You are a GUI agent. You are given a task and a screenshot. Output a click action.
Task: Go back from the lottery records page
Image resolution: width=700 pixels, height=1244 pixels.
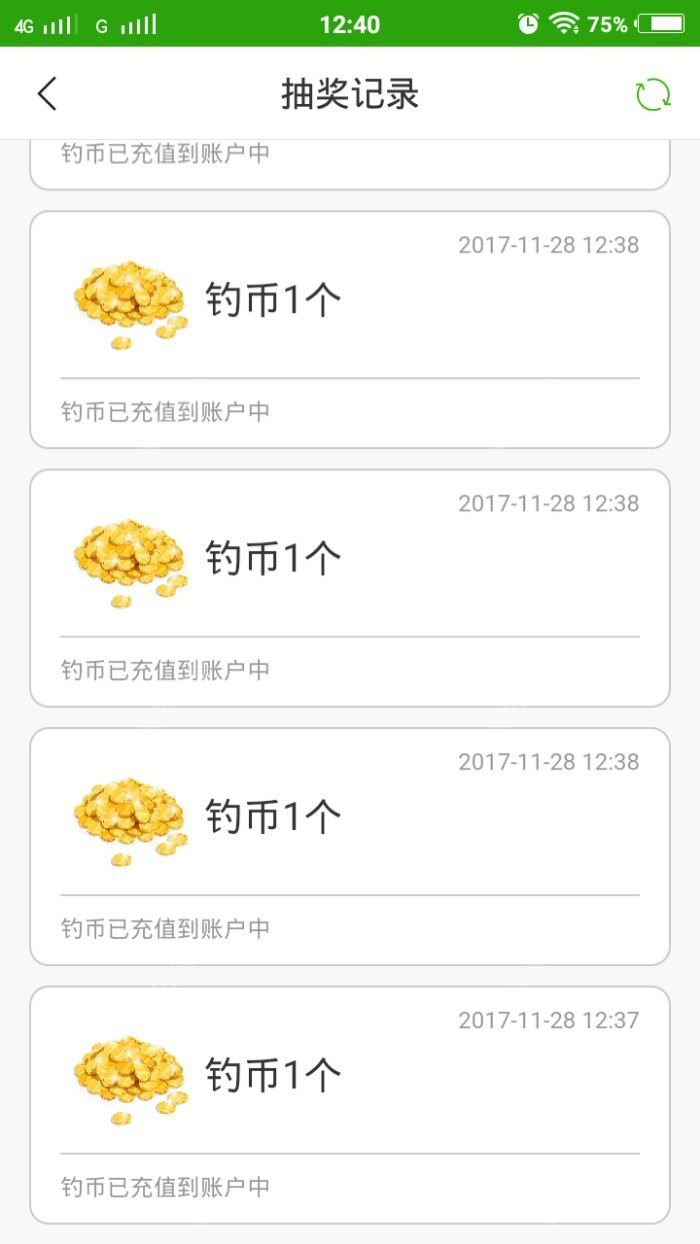tap(47, 94)
